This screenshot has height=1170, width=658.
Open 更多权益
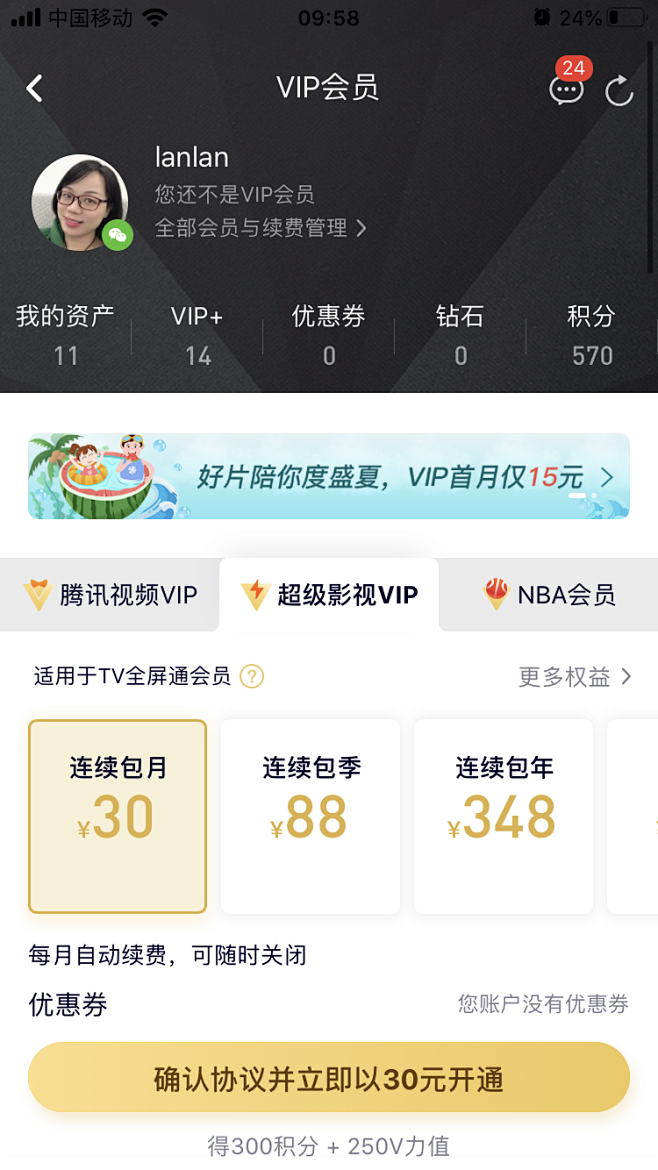(x=575, y=677)
